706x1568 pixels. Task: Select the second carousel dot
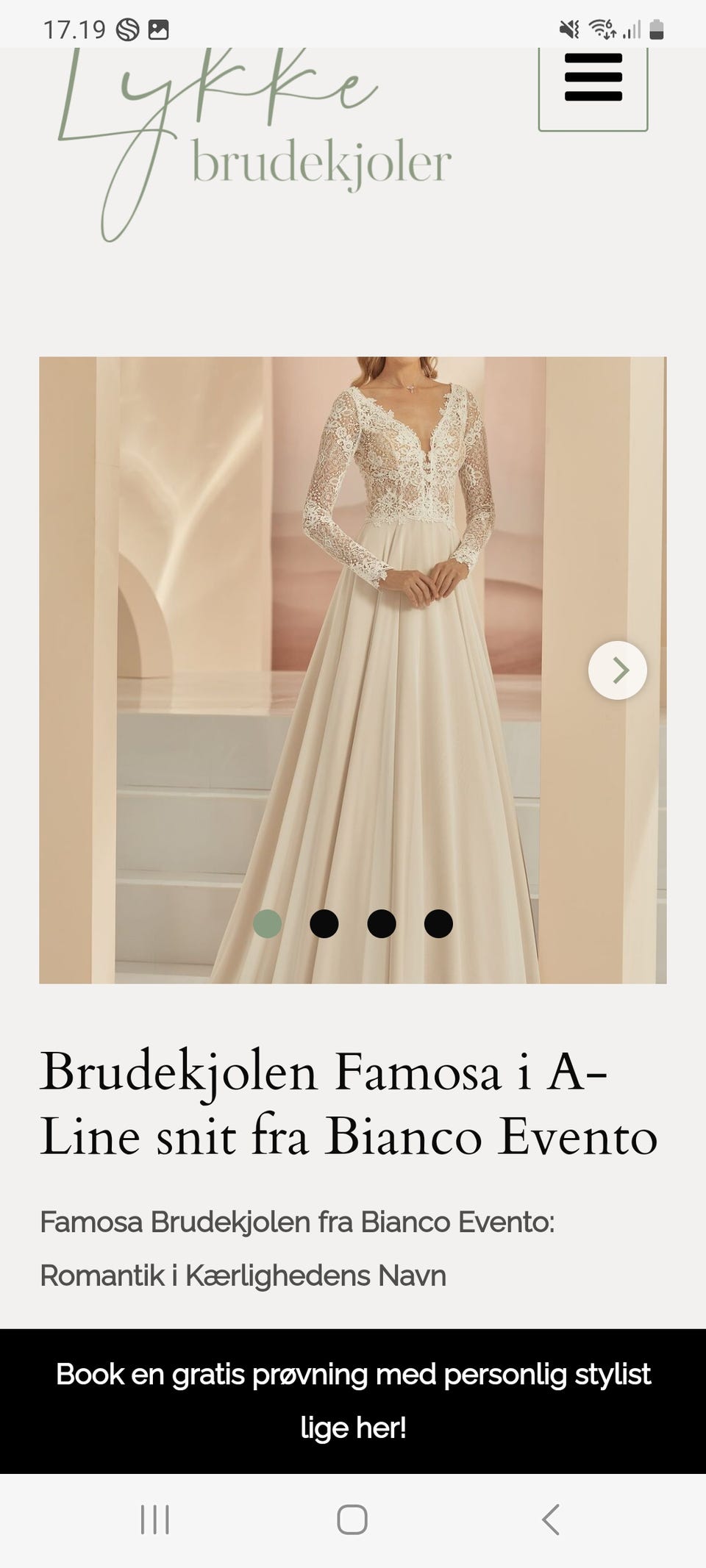pos(325,926)
